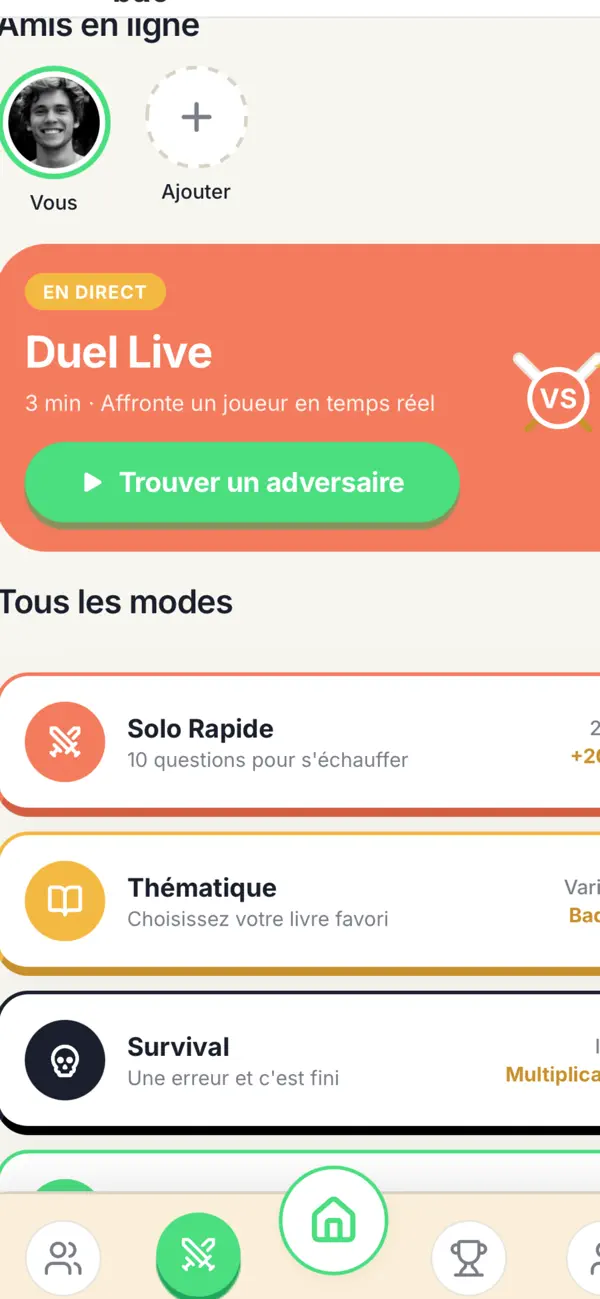Open the trophy leaderboard tab

[468, 1257]
